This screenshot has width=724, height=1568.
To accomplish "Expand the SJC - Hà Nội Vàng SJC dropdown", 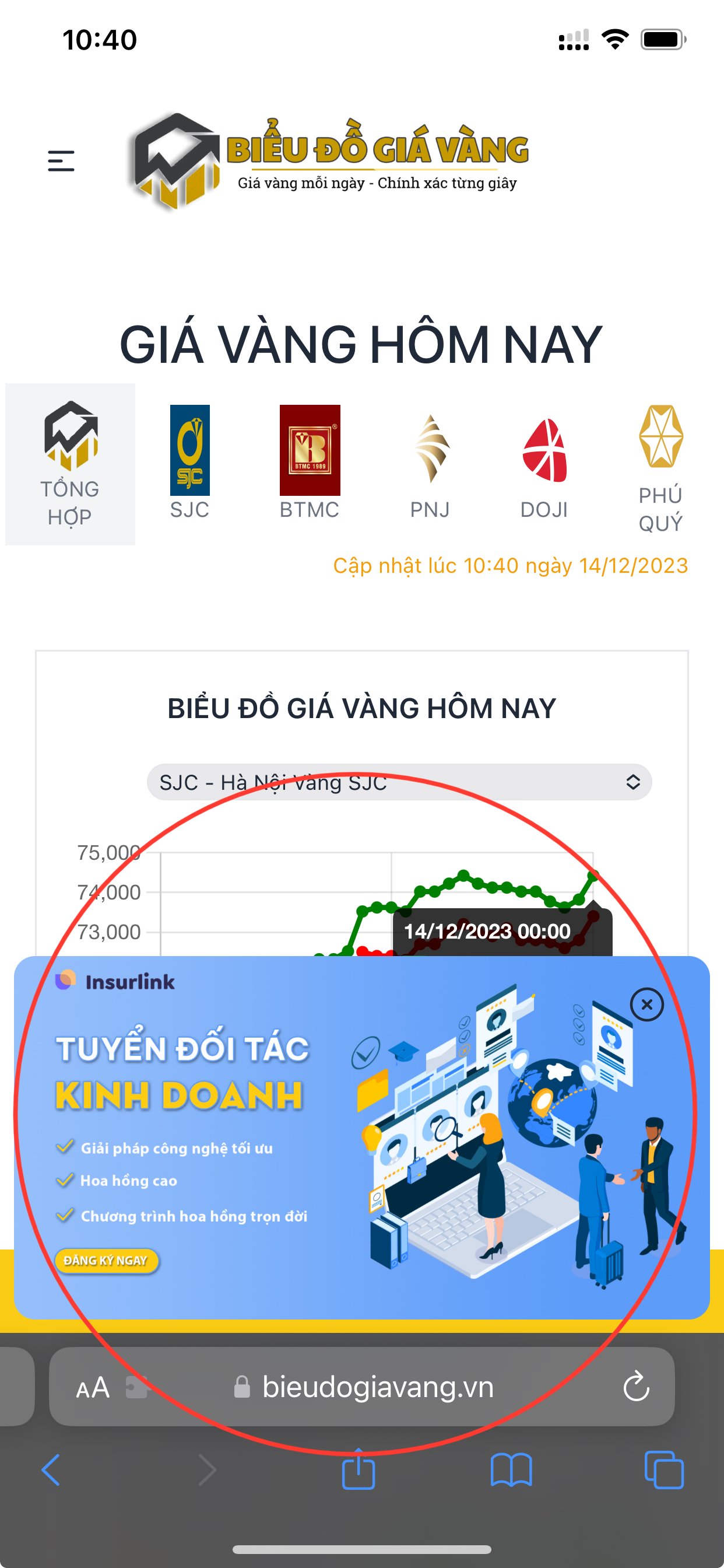I will [x=399, y=782].
